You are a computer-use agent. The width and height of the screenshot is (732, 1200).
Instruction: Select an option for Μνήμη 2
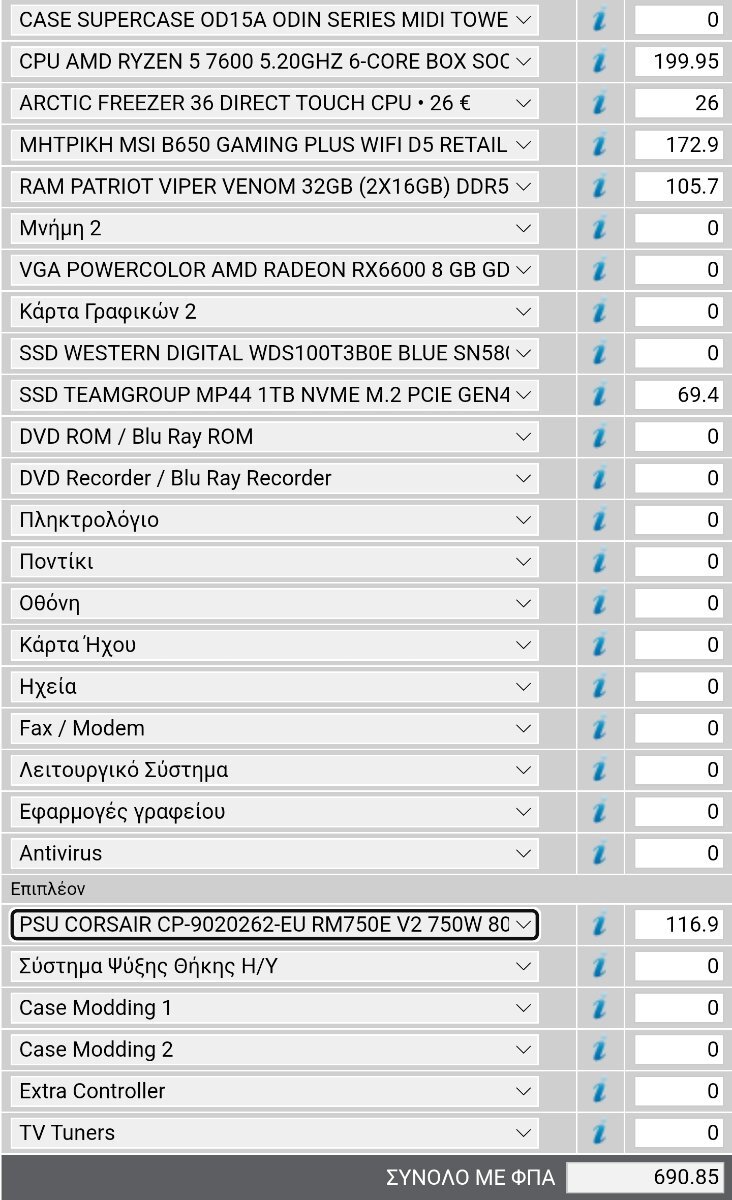[x=275, y=228]
